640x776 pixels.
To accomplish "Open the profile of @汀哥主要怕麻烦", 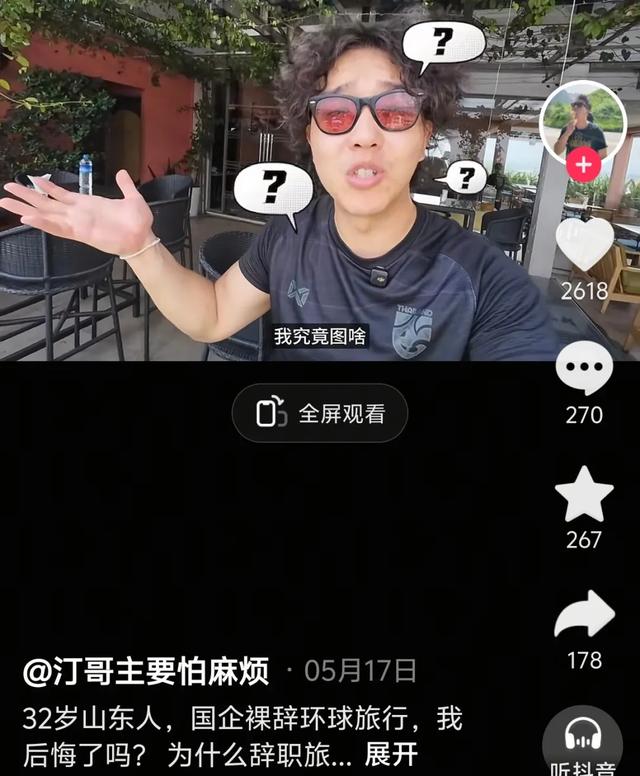I will coord(147,671).
